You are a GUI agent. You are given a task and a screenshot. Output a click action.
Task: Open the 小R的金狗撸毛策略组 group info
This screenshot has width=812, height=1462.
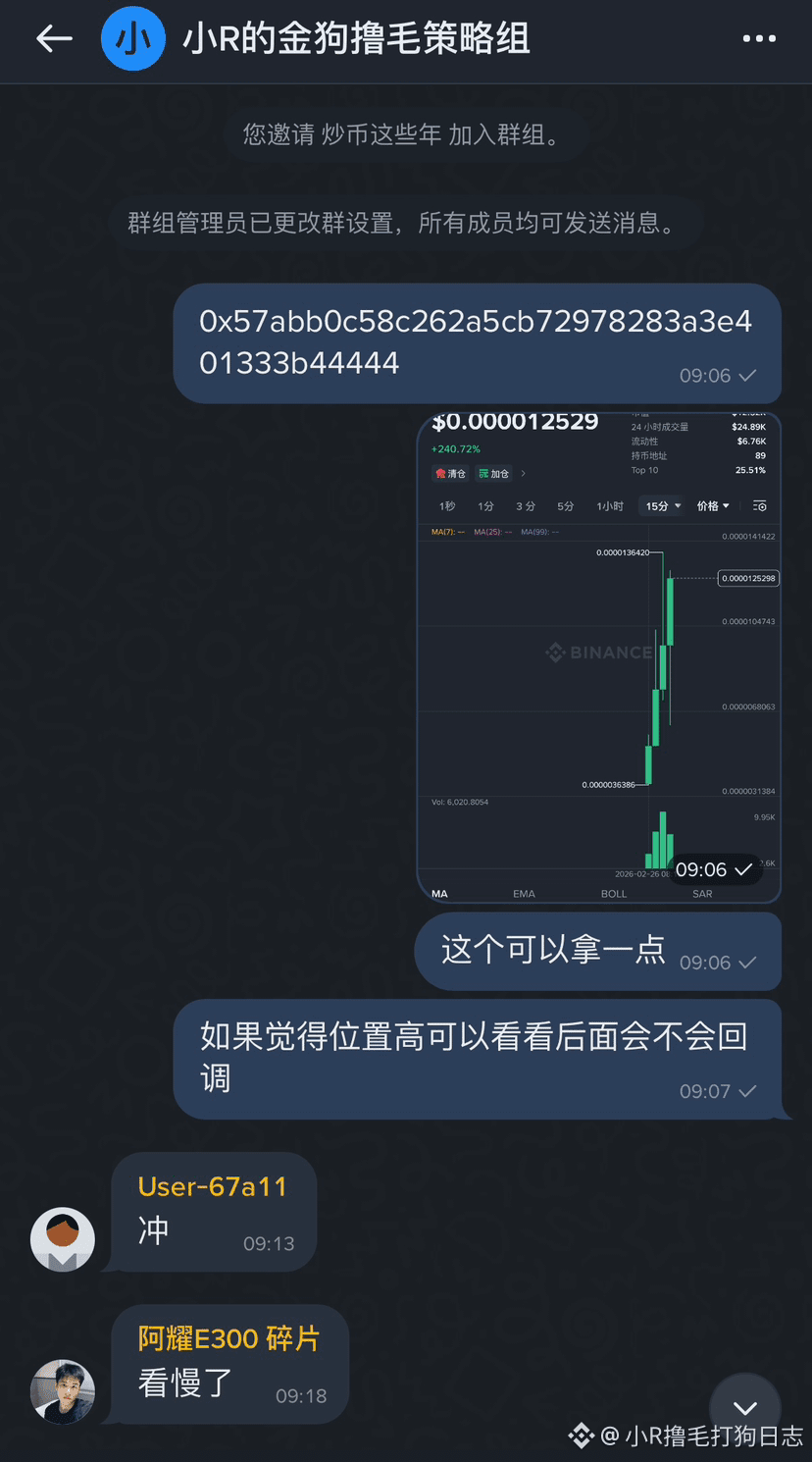coord(355,39)
